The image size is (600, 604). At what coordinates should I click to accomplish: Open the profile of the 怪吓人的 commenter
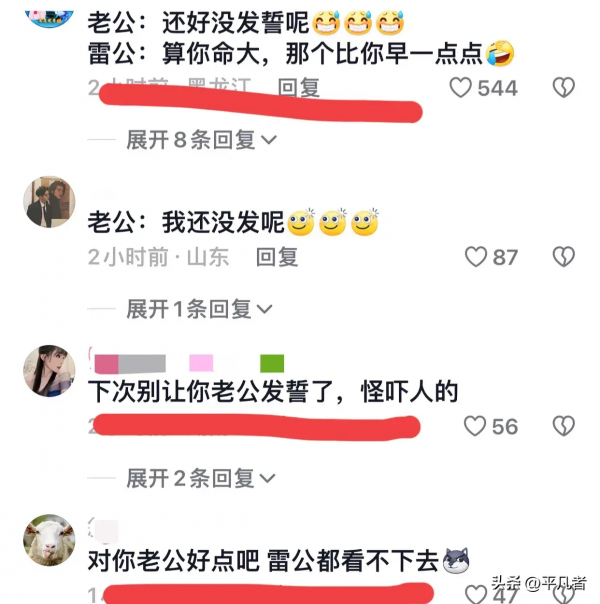click(x=49, y=372)
